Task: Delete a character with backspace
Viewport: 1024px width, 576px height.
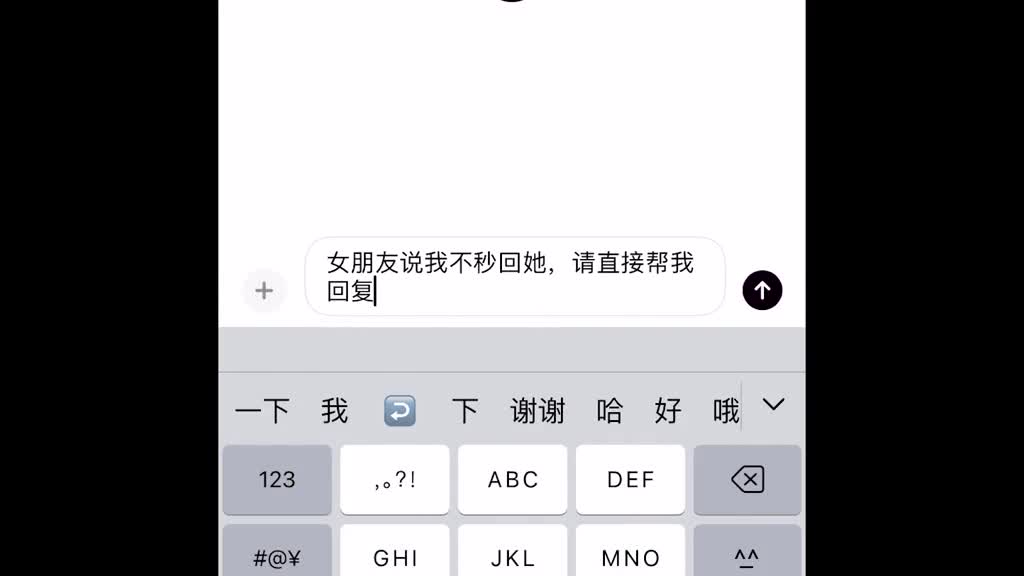Action: (x=747, y=480)
